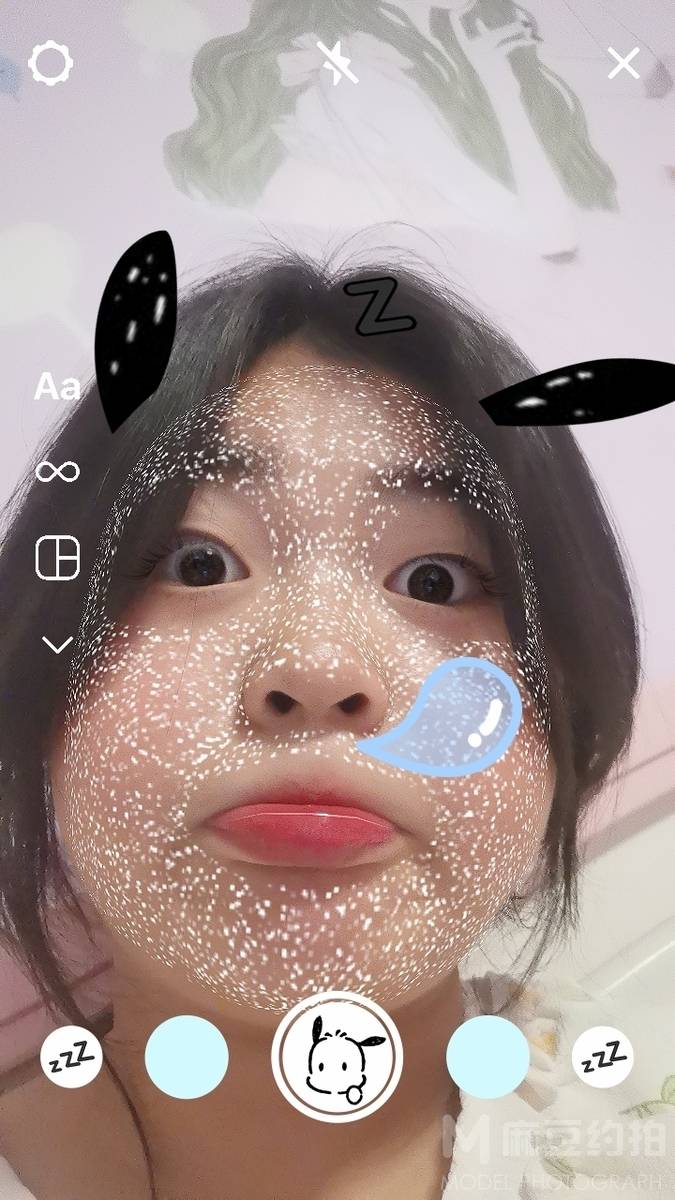Expand more camera modes with the chevron
This screenshot has height=1200, width=675.
click(x=57, y=645)
